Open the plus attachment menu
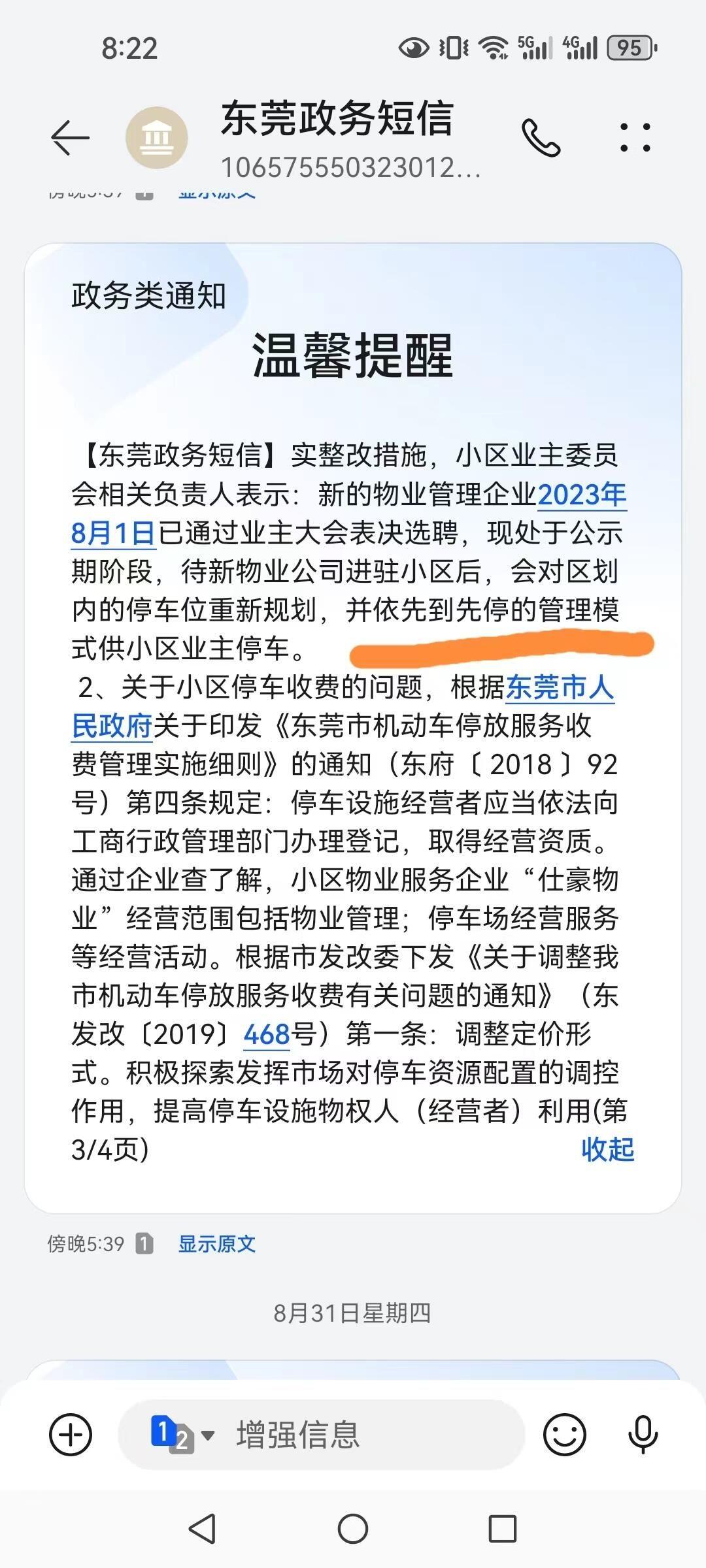 pos(71,1435)
